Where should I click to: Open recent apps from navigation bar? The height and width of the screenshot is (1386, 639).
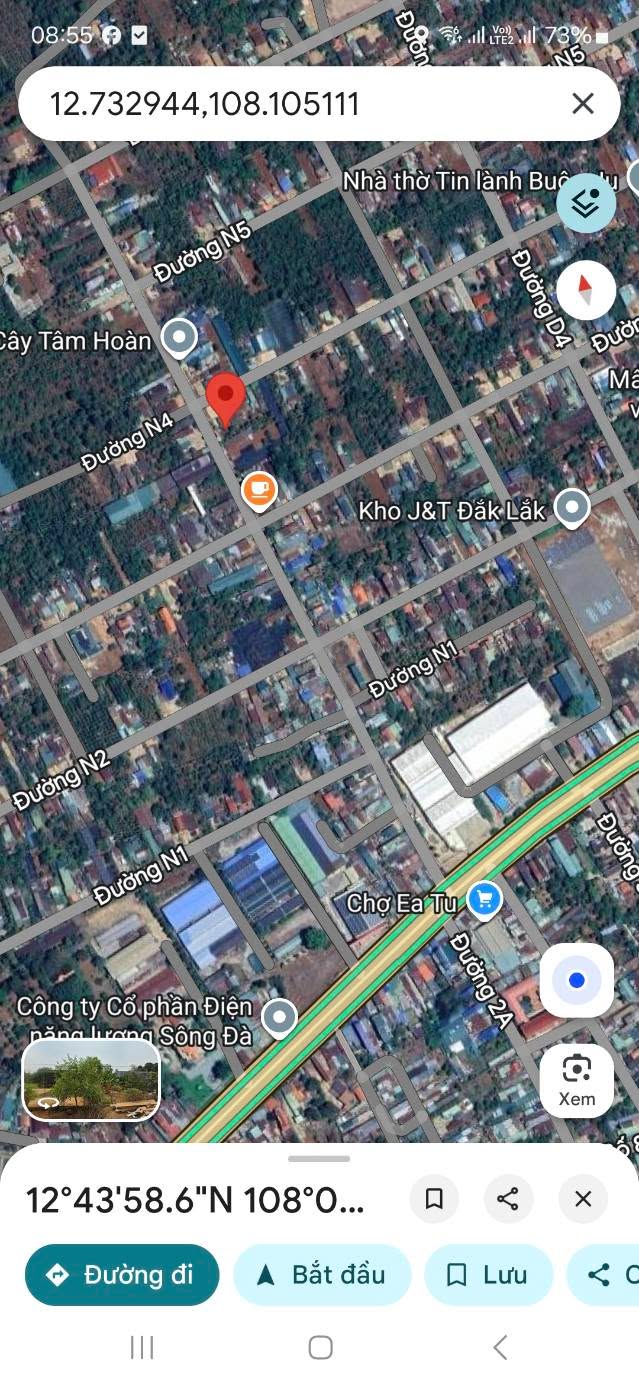(x=142, y=1347)
